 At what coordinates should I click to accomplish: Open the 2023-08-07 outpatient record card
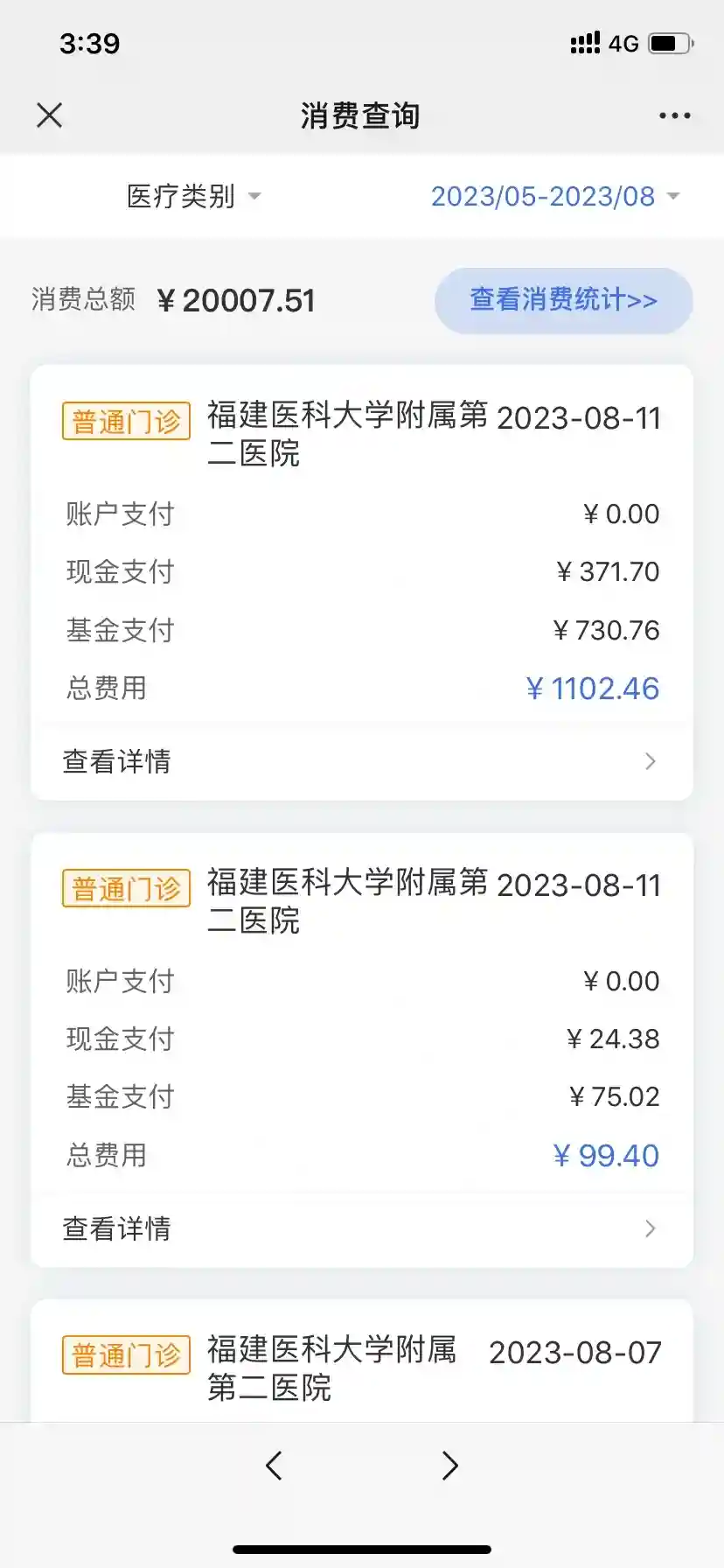(361, 1367)
